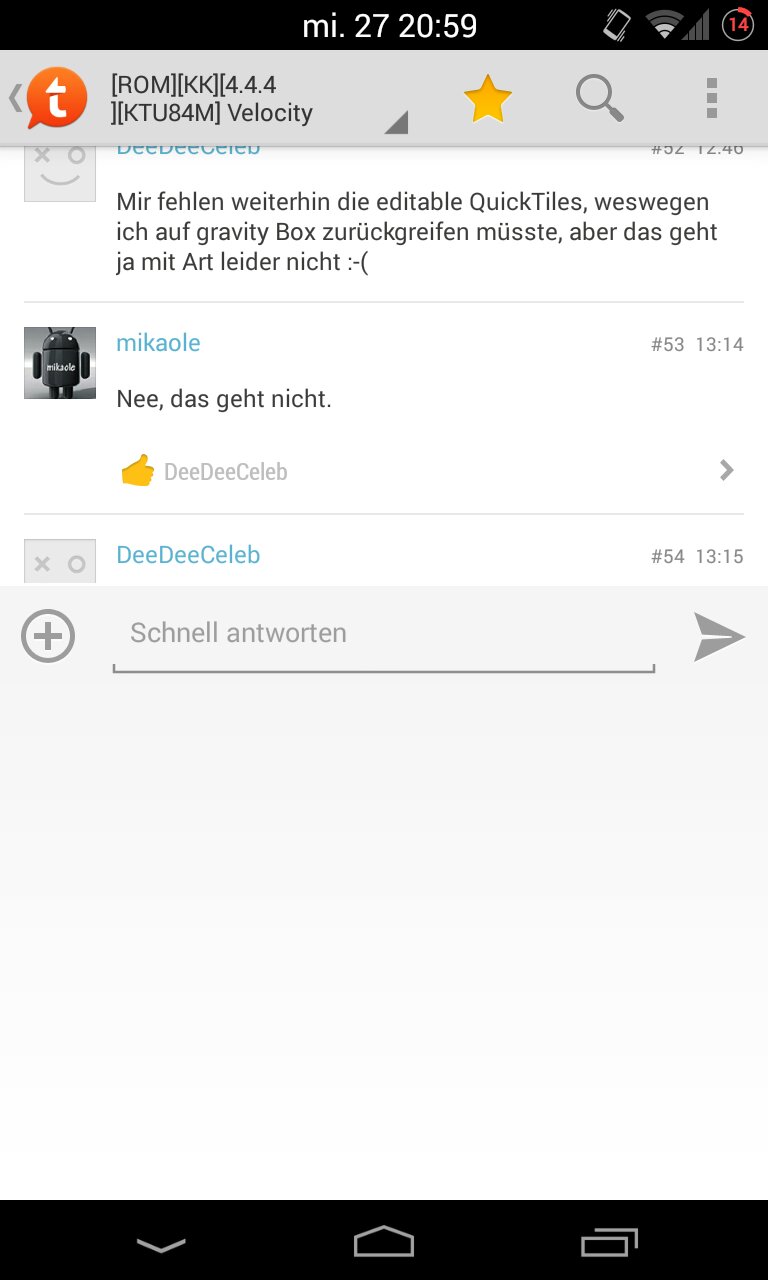Viewport: 768px width, 1280px height.
Task: Open DeeDeeCeleb's username in post #54
Action: 188,555
